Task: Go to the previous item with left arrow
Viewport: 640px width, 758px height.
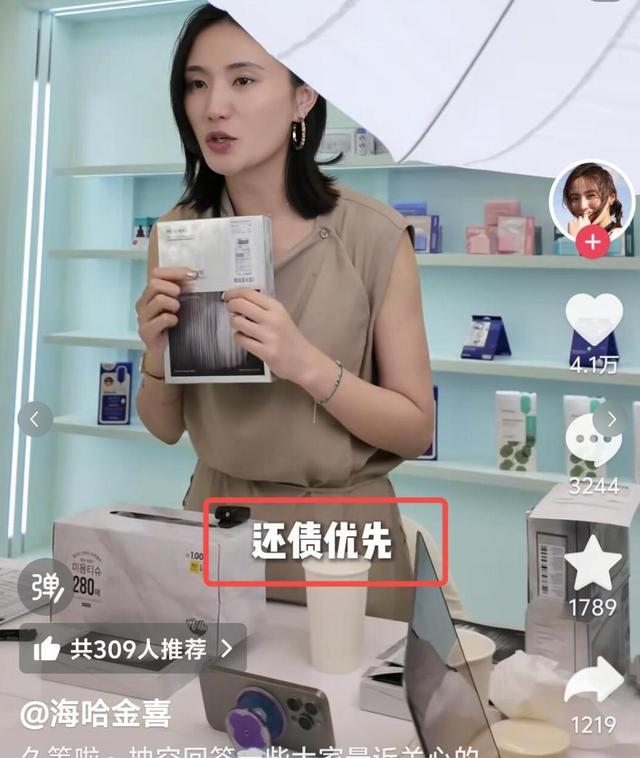Action: pyautogui.click(x=35, y=419)
